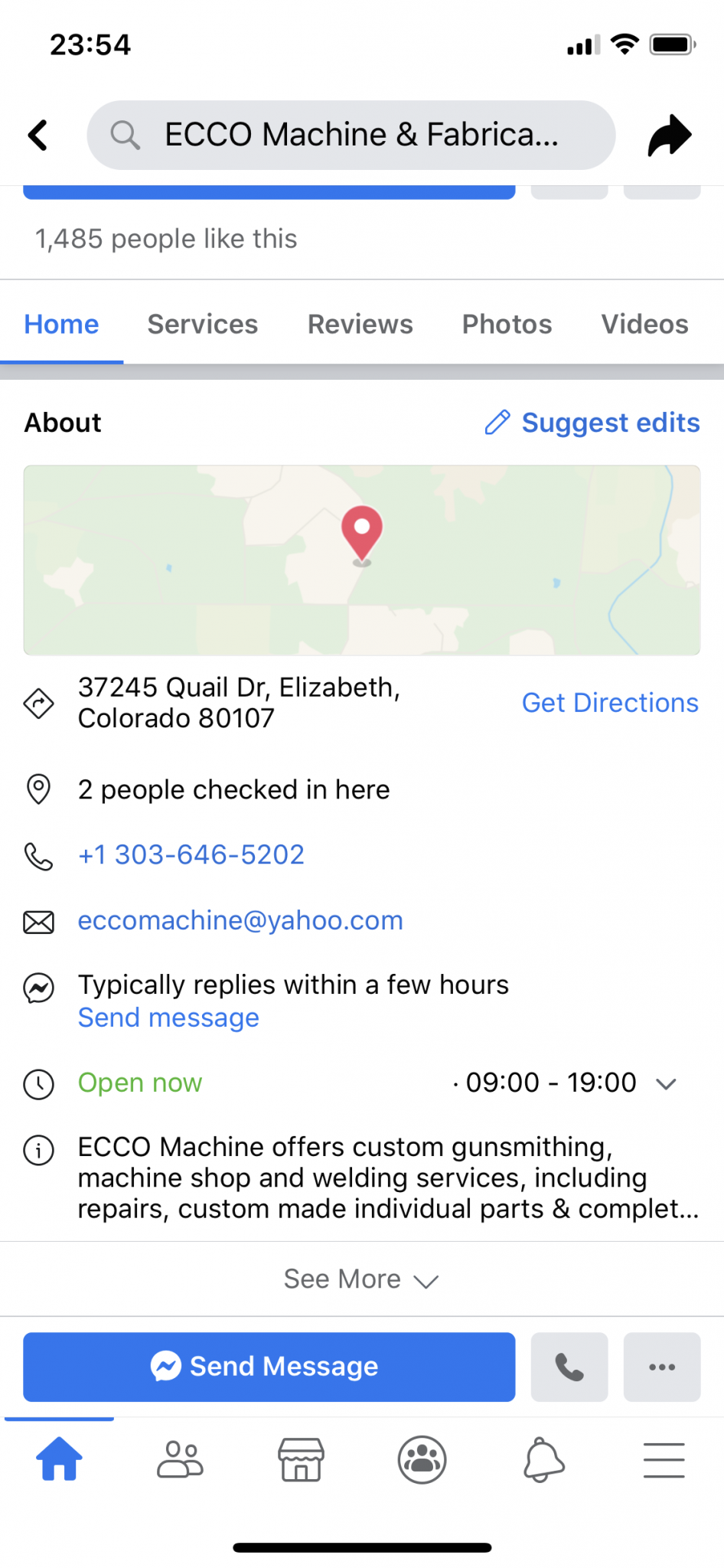Open the Reviews tab

360,325
